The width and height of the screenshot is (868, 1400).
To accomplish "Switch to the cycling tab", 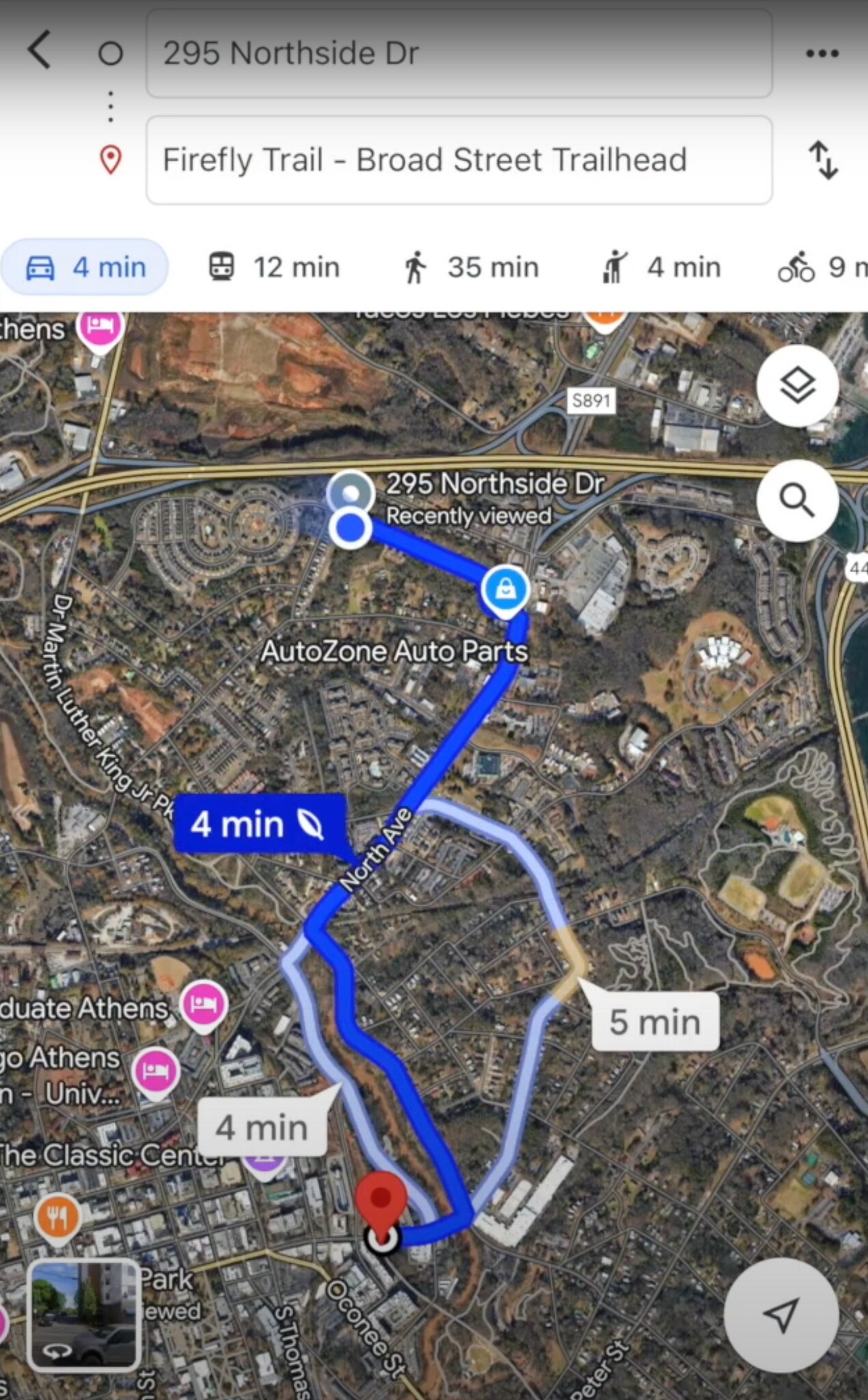I will coord(820,267).
